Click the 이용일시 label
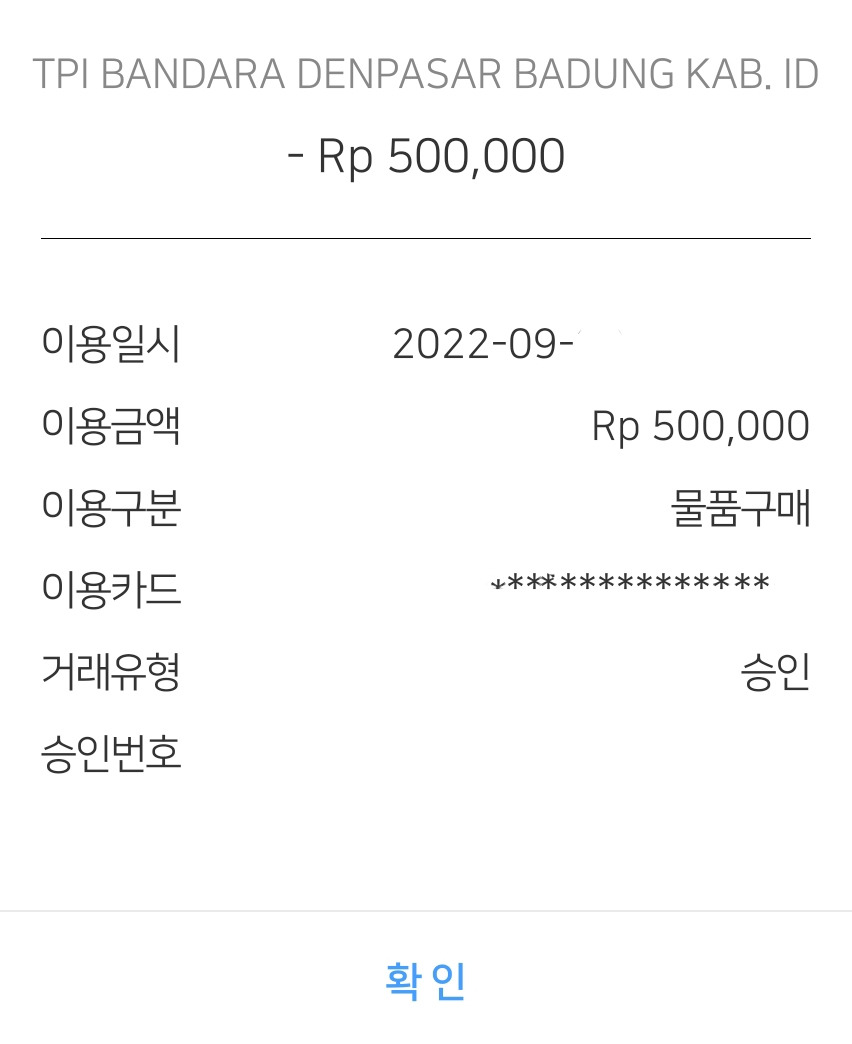The height and width of the screenshot is (1044, 852). (111, 345)
